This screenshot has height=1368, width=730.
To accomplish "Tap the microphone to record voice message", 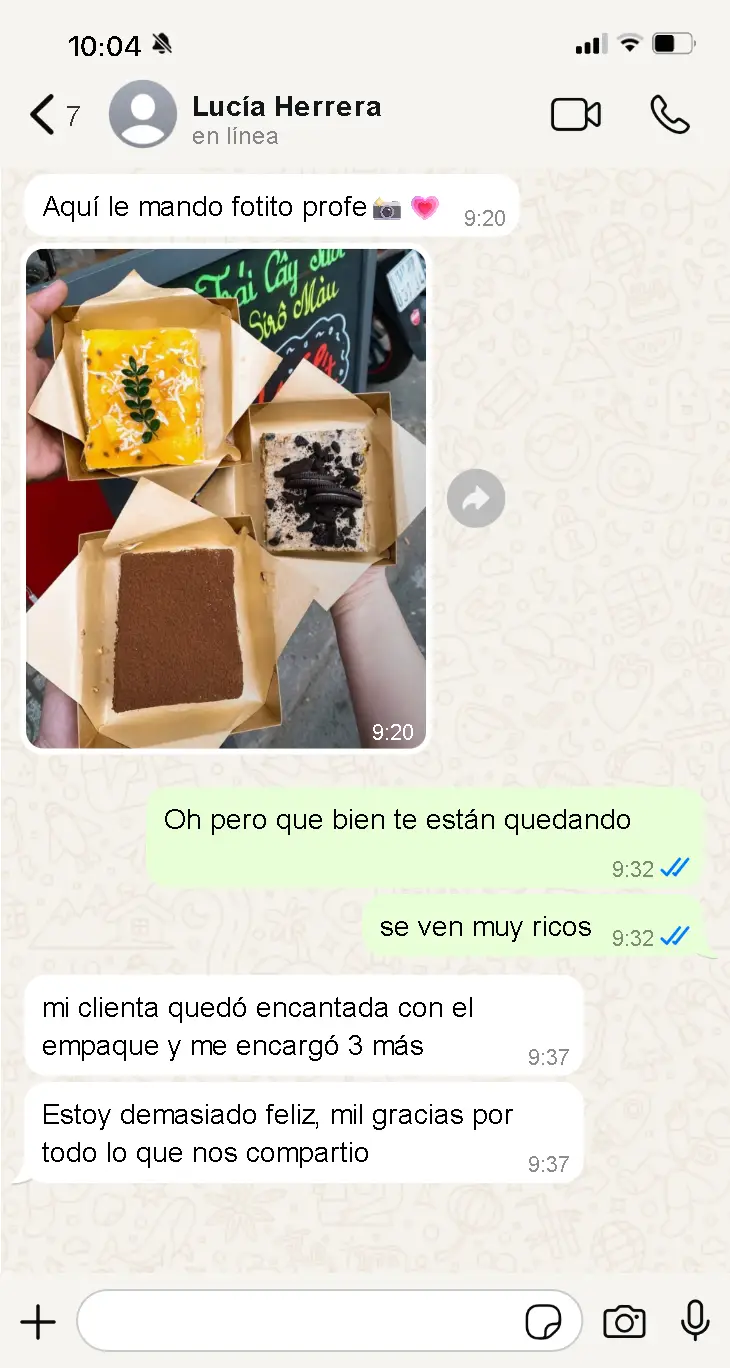I will click(695, 1321).
